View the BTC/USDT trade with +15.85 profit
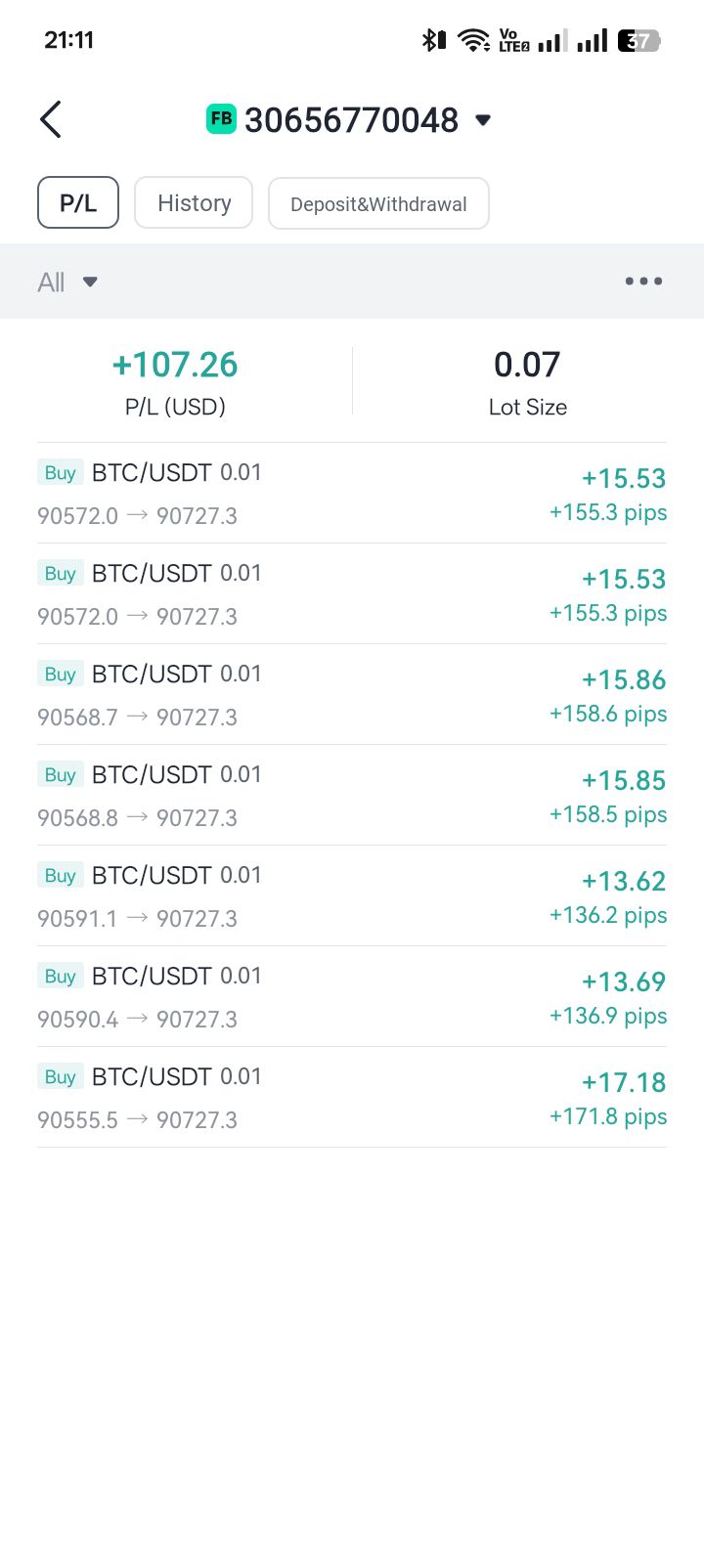 tap(352, 796)
